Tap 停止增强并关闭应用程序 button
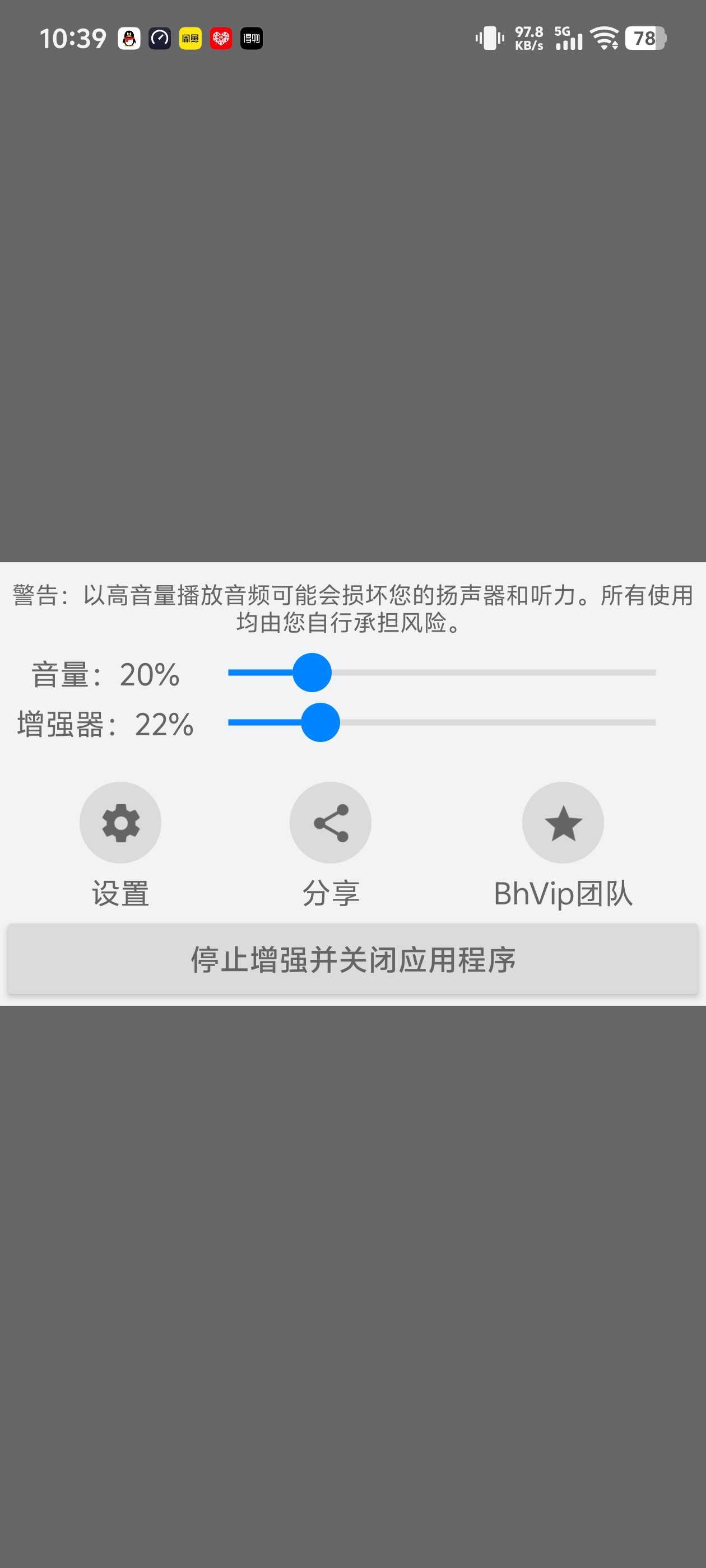The image size is (706, 1568). tap(352, 959)
